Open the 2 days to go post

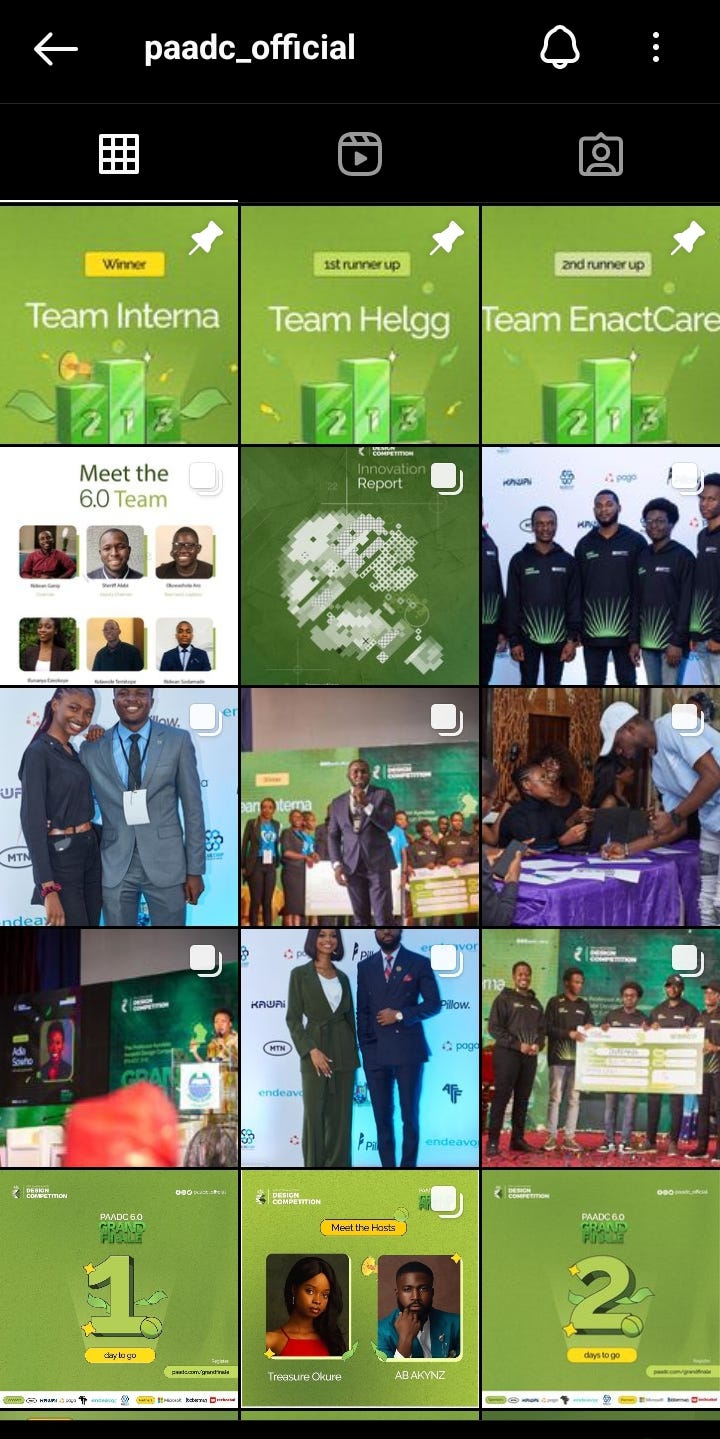tap(601, 1289)
